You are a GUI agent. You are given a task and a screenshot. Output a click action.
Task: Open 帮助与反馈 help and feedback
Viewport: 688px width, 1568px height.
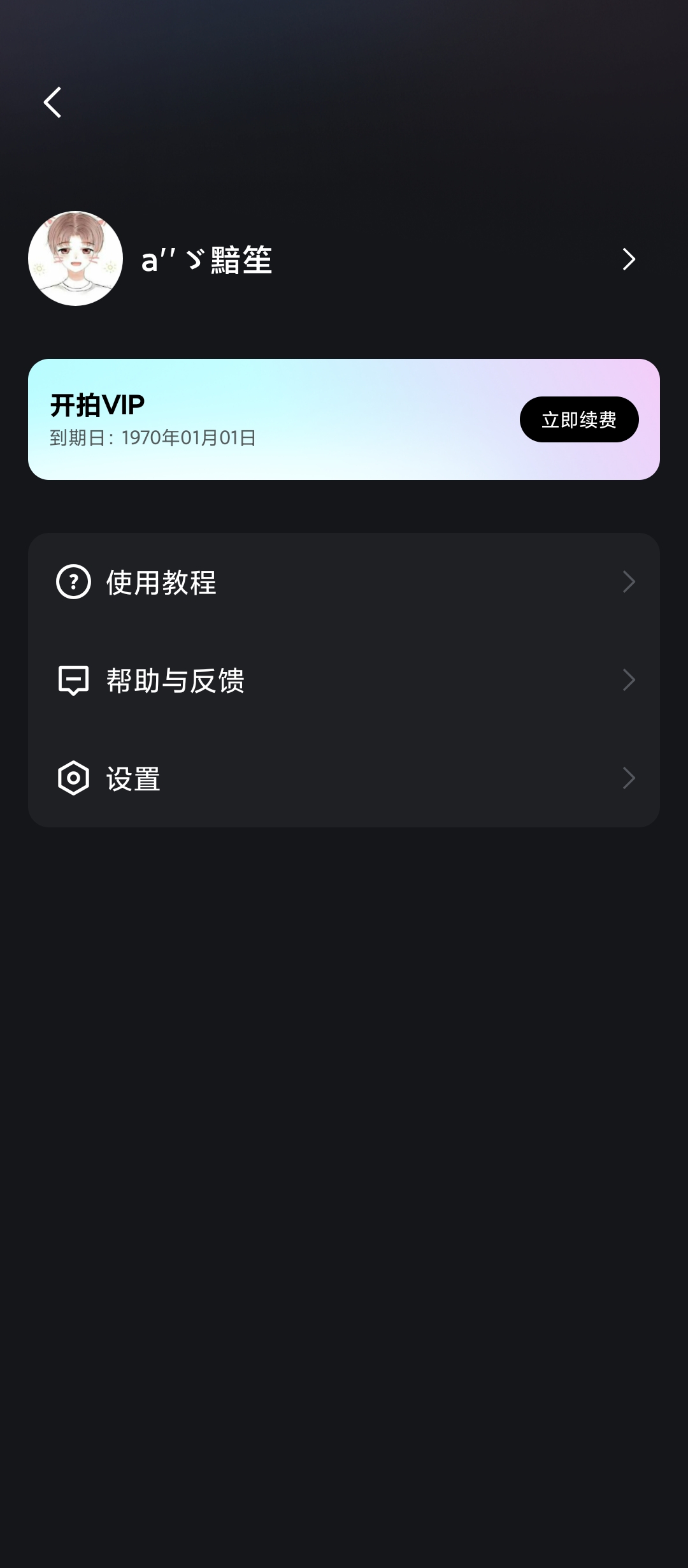tap(344, 680)
